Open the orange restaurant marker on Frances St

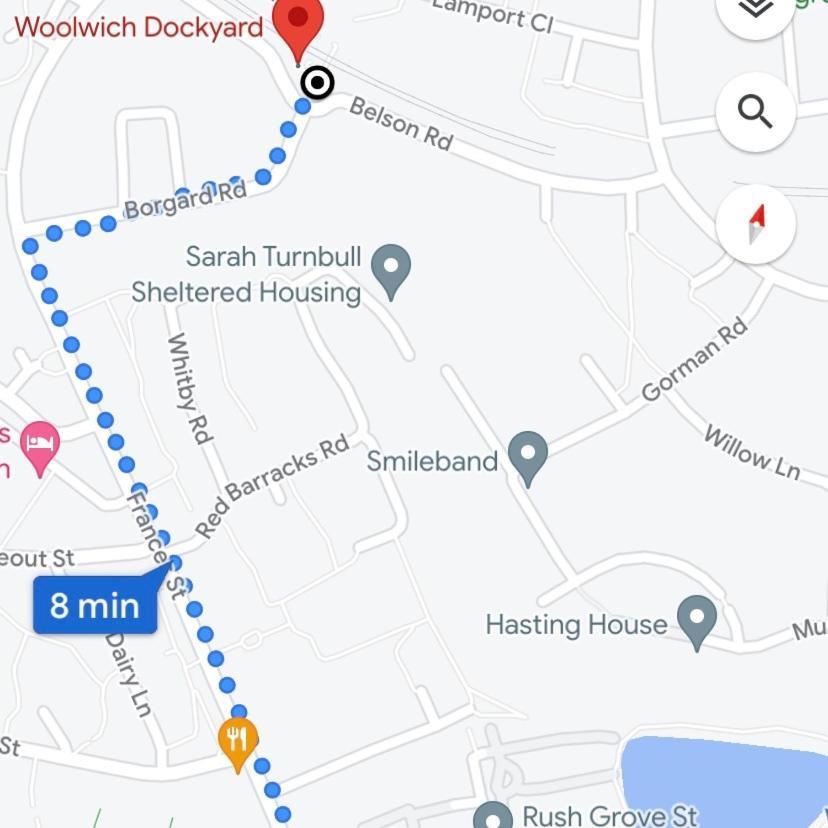point(237,742)
